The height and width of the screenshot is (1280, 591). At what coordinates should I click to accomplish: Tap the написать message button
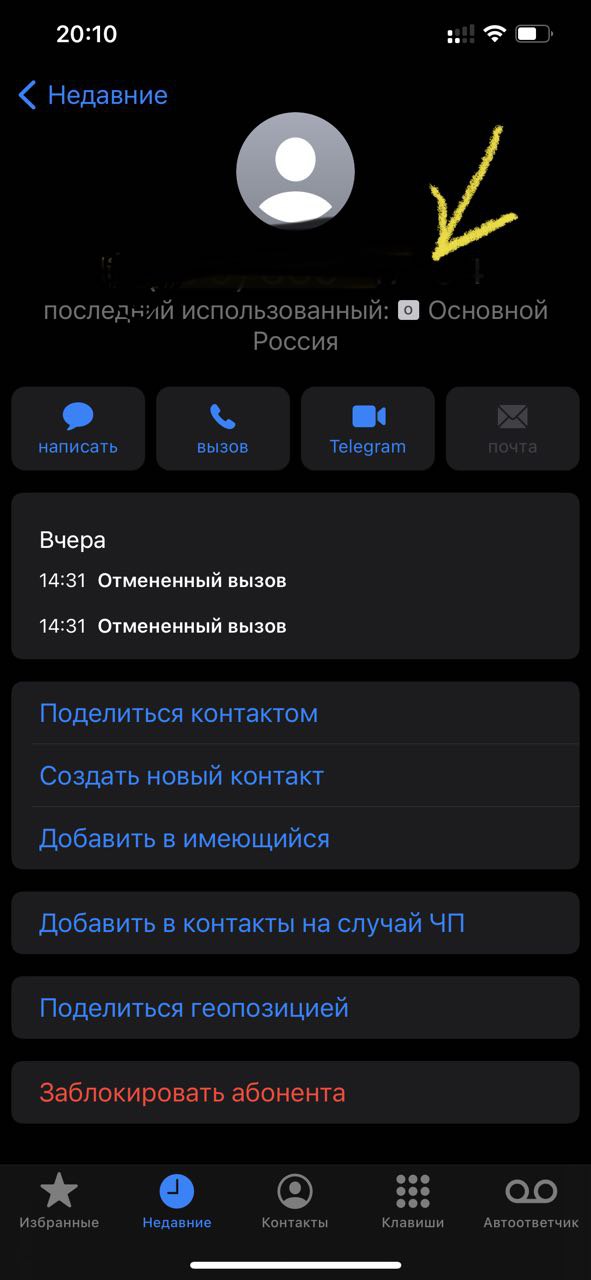pos(78,428)
